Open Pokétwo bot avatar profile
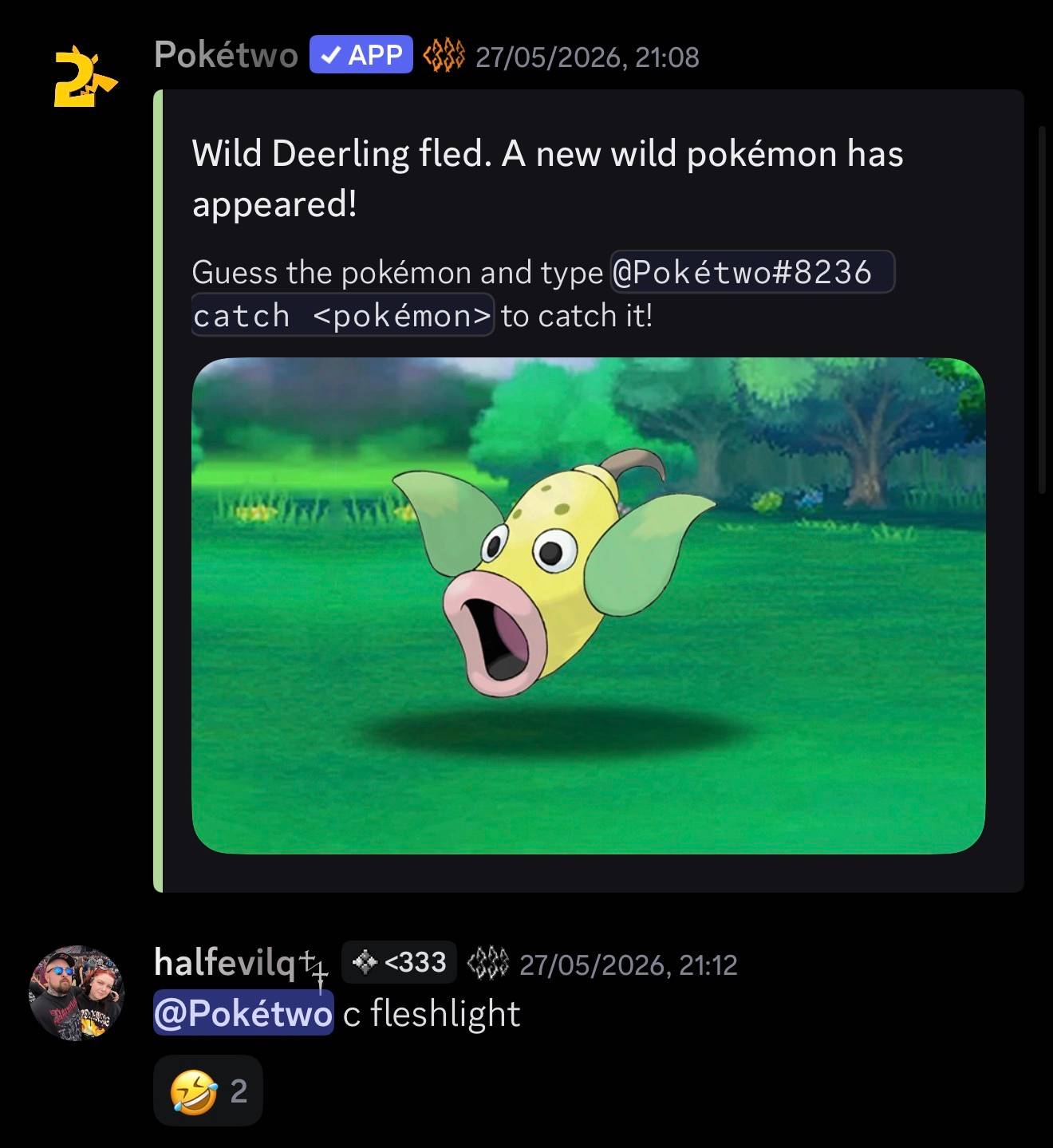Image resolution: width=1053 pixels, height=1148 pixels. [x=83, y=77]
